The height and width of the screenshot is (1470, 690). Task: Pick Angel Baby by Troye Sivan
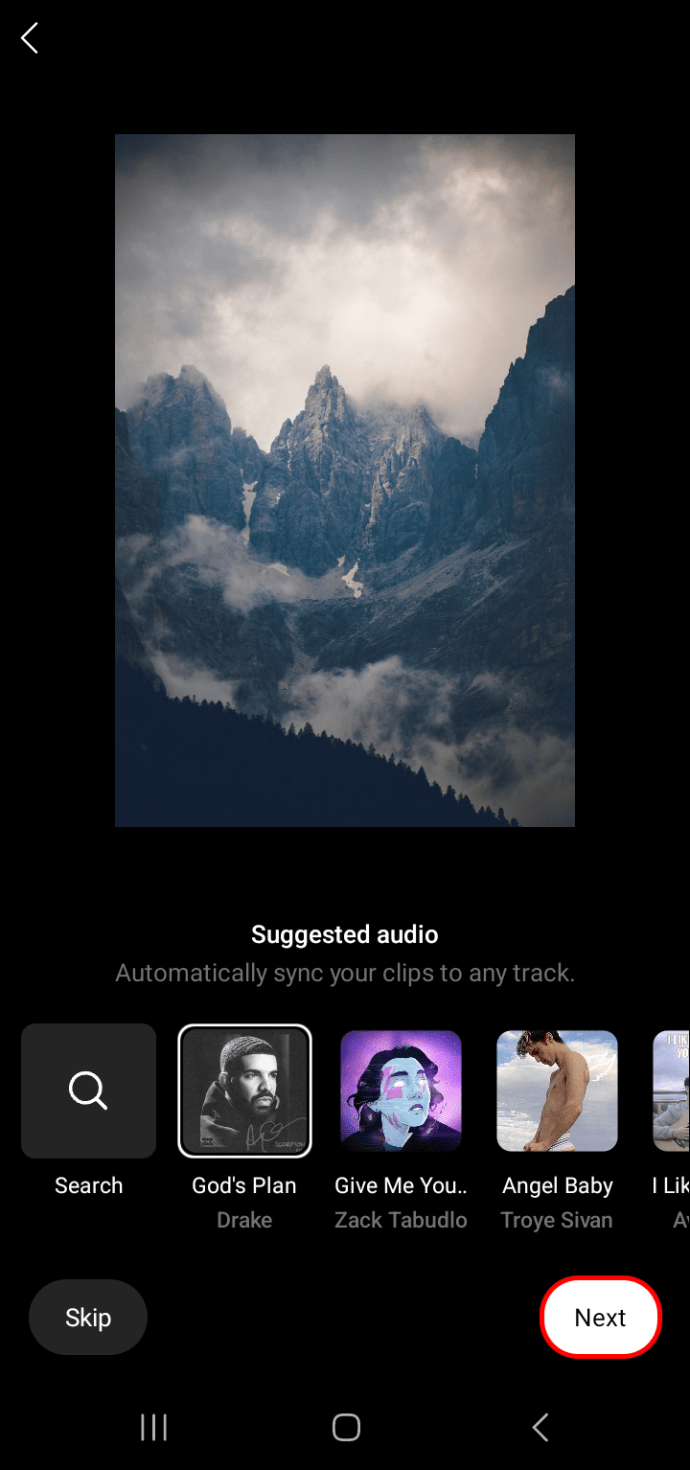click(557, 1091)
